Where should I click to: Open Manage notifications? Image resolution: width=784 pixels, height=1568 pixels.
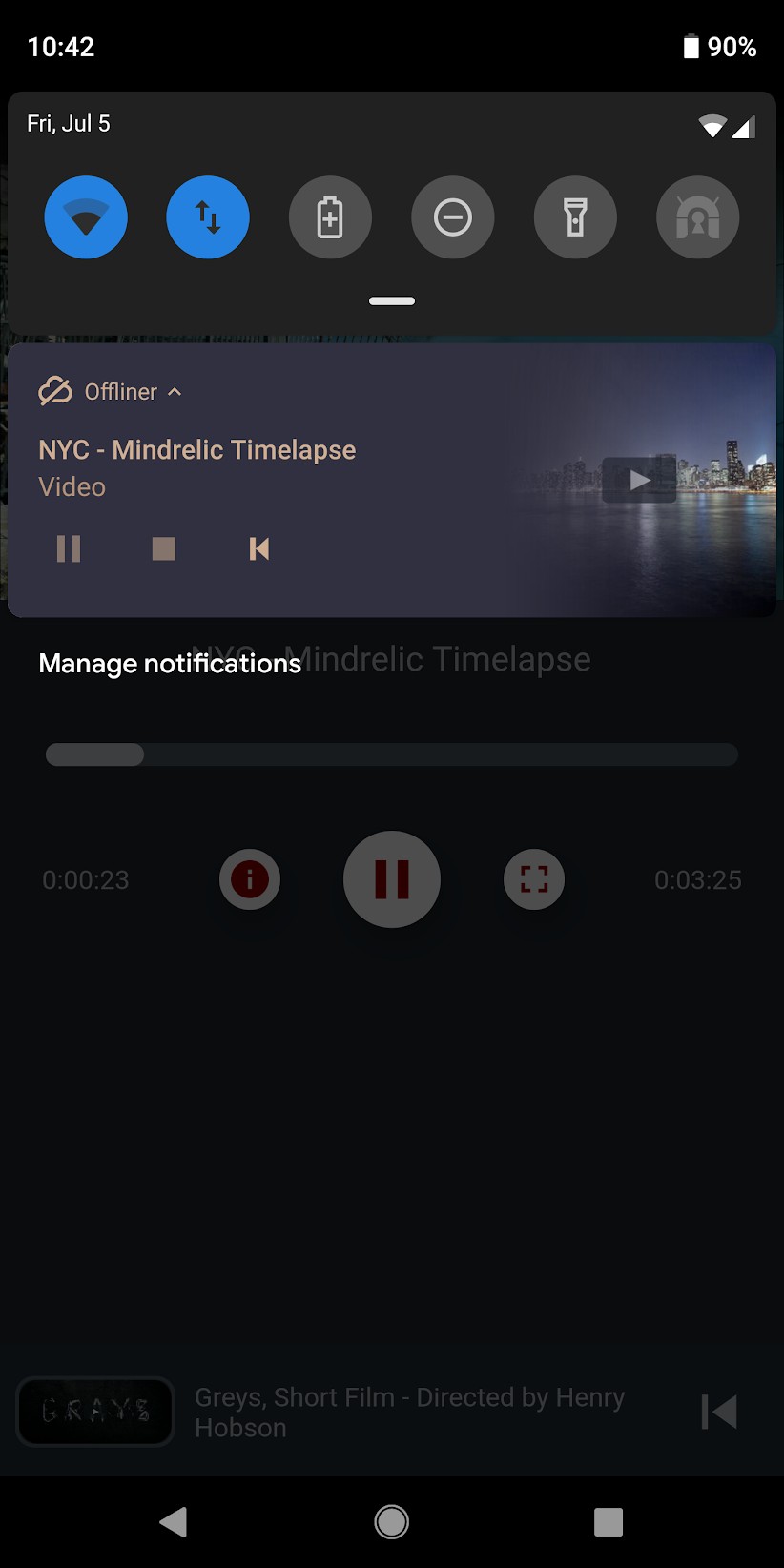click(x=170, y=663)
